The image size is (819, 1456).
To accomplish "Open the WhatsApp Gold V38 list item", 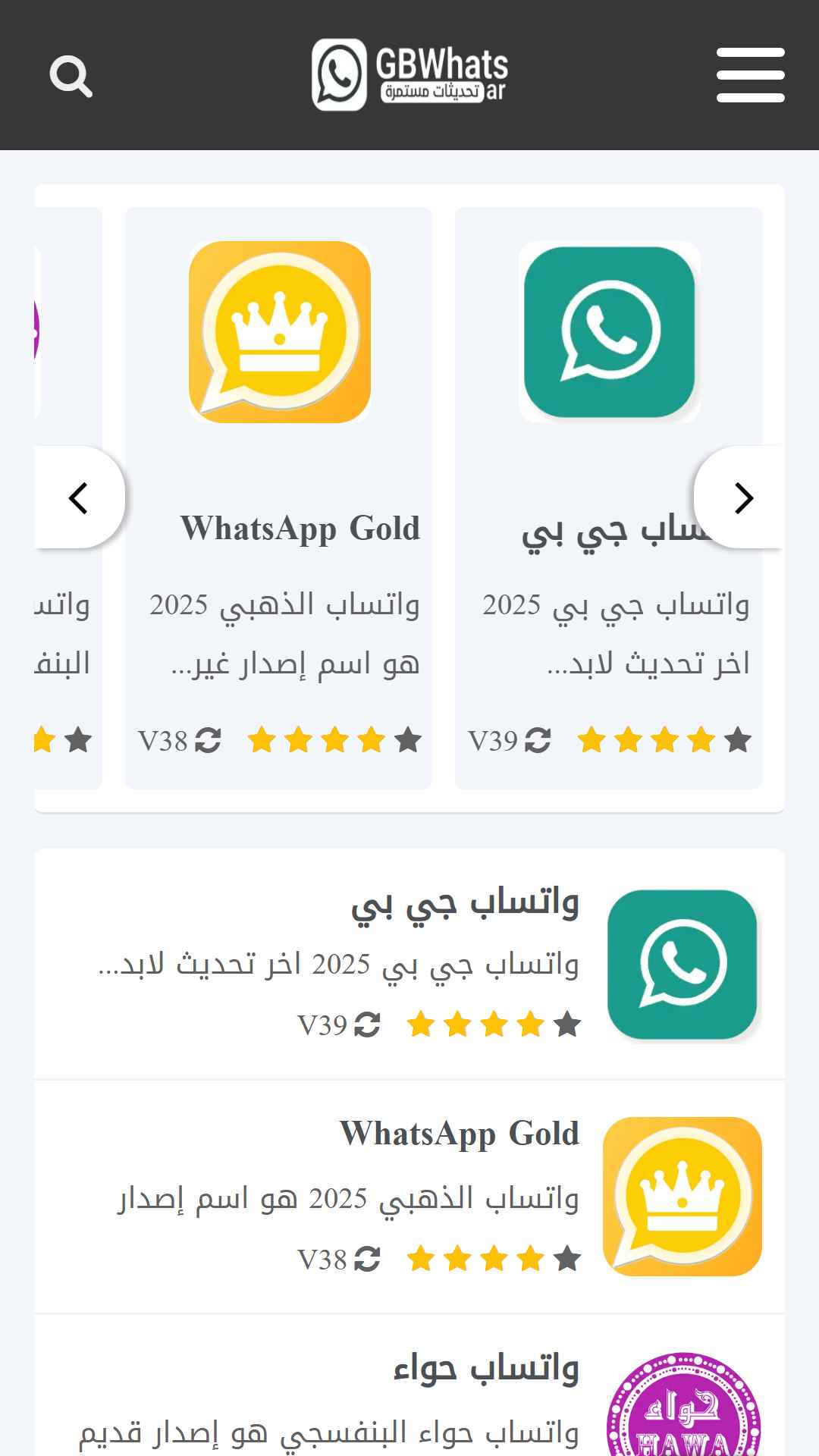I will [x=409, y=1197].
